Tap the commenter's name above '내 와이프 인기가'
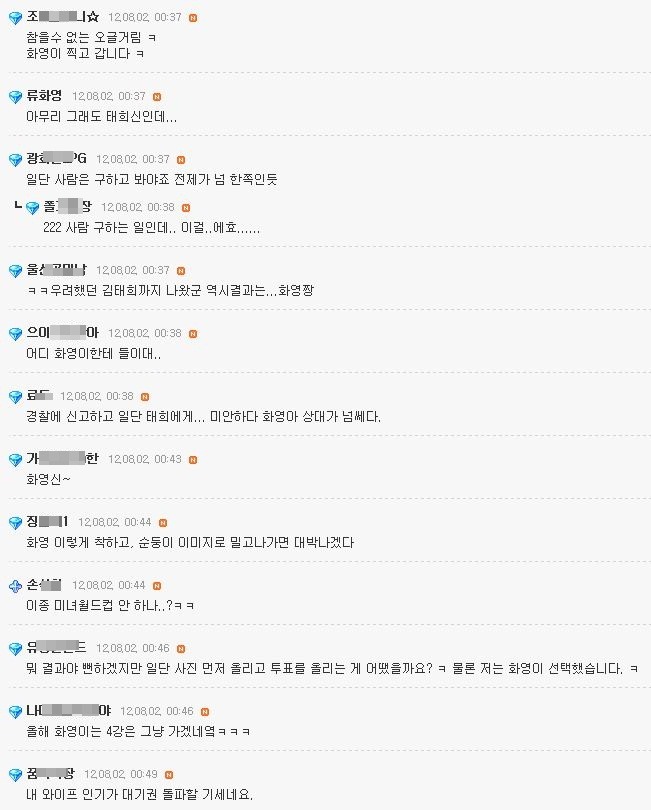The height and width of the screenshot is (810, 651). [x=51, y=774]
